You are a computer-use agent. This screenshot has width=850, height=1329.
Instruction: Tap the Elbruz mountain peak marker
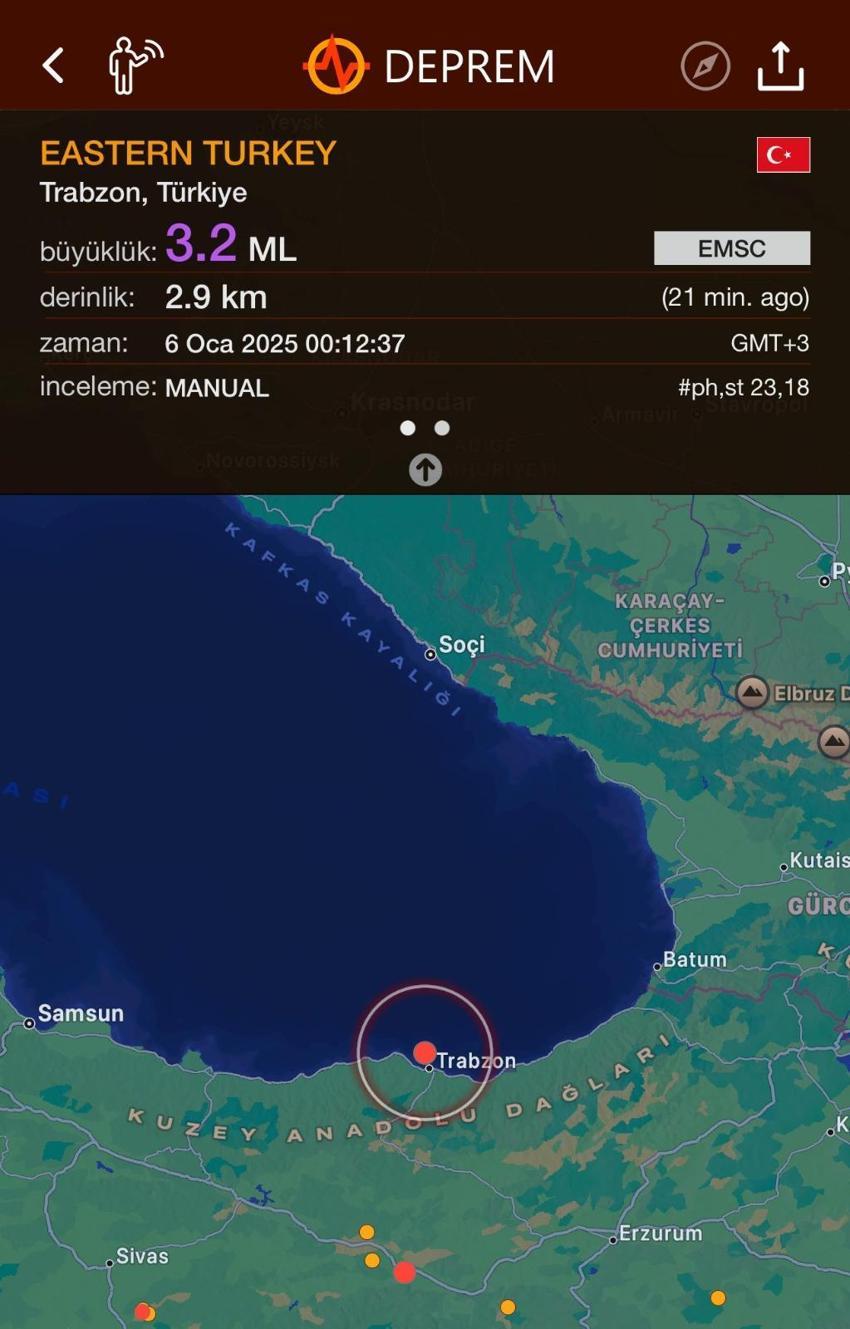pos(750,691)
